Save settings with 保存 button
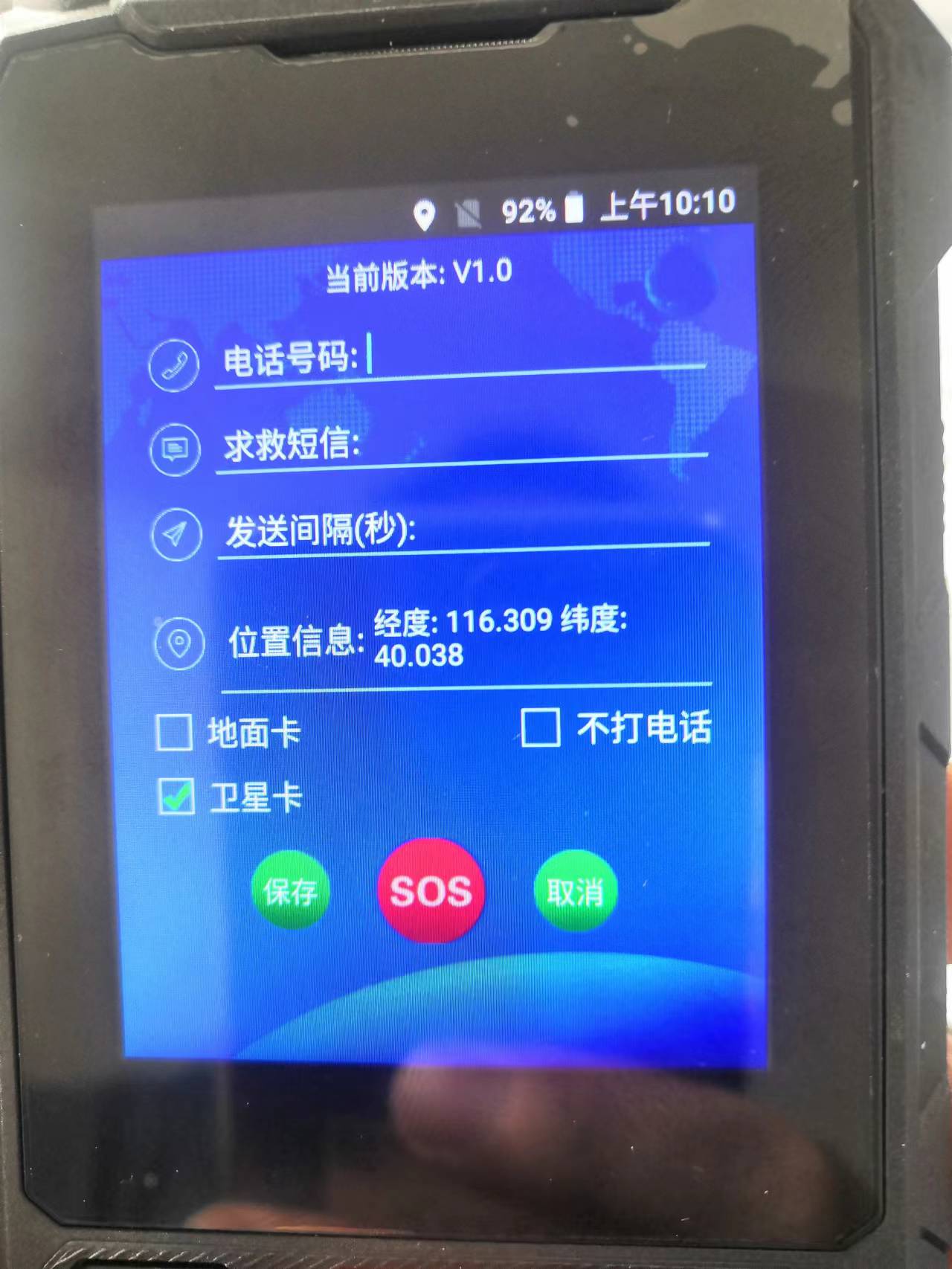 coord(290,890)
